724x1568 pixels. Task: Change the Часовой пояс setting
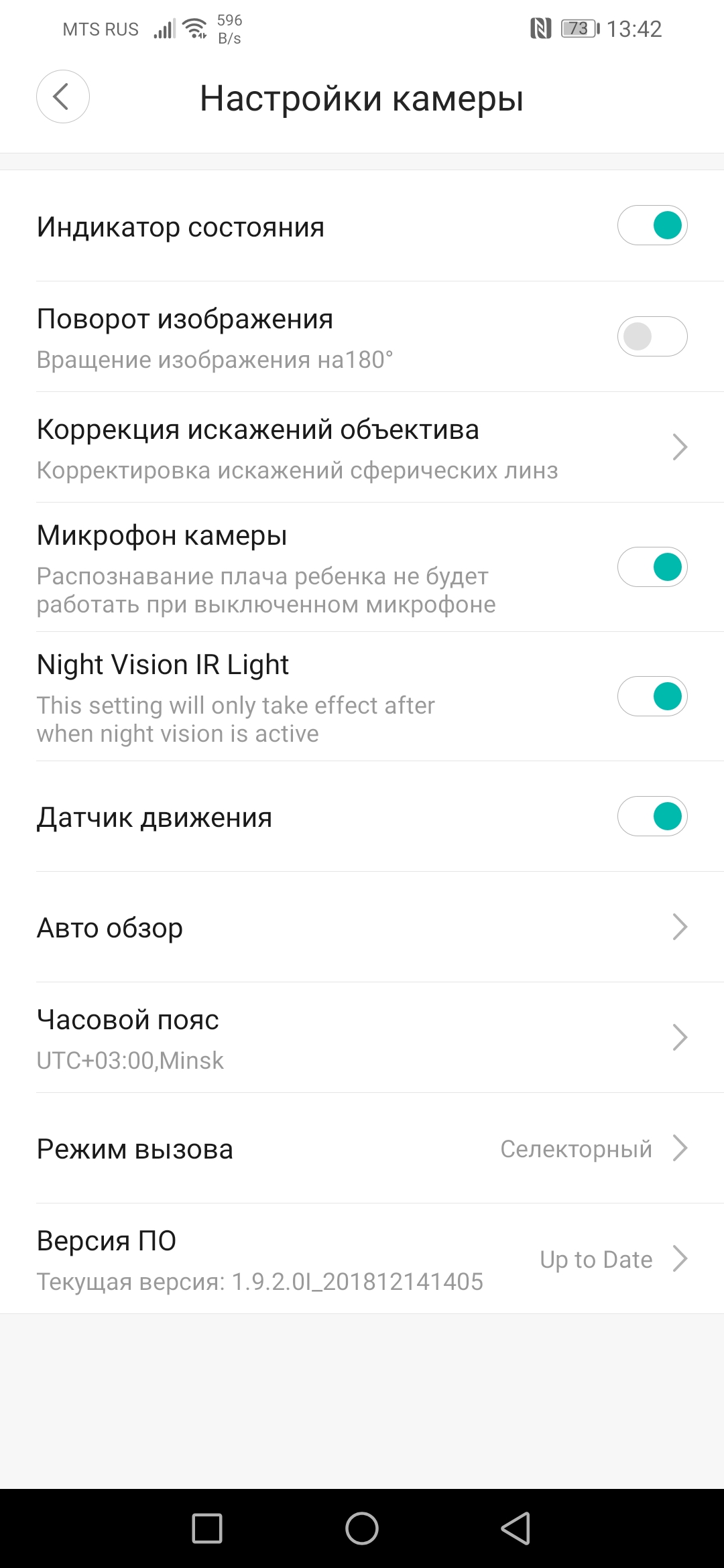362,1038
